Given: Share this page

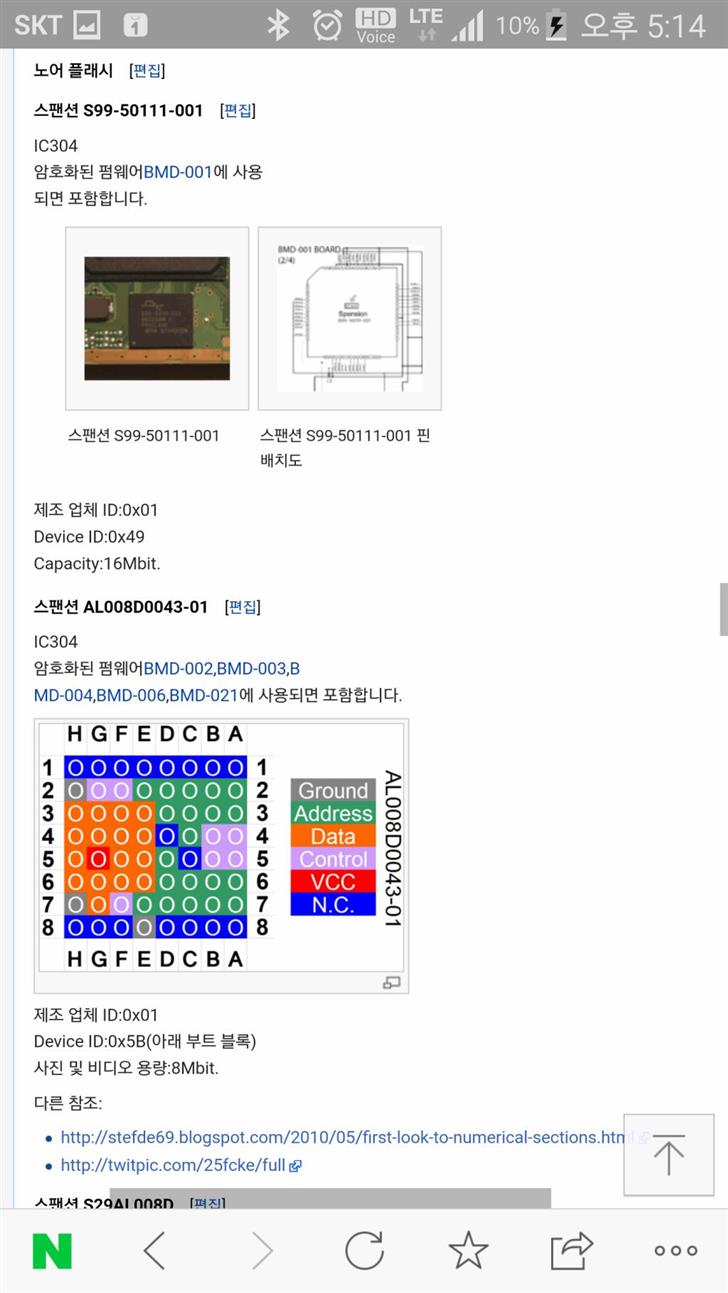Looking at the screenshot, I should click(x=572, y=1251).
